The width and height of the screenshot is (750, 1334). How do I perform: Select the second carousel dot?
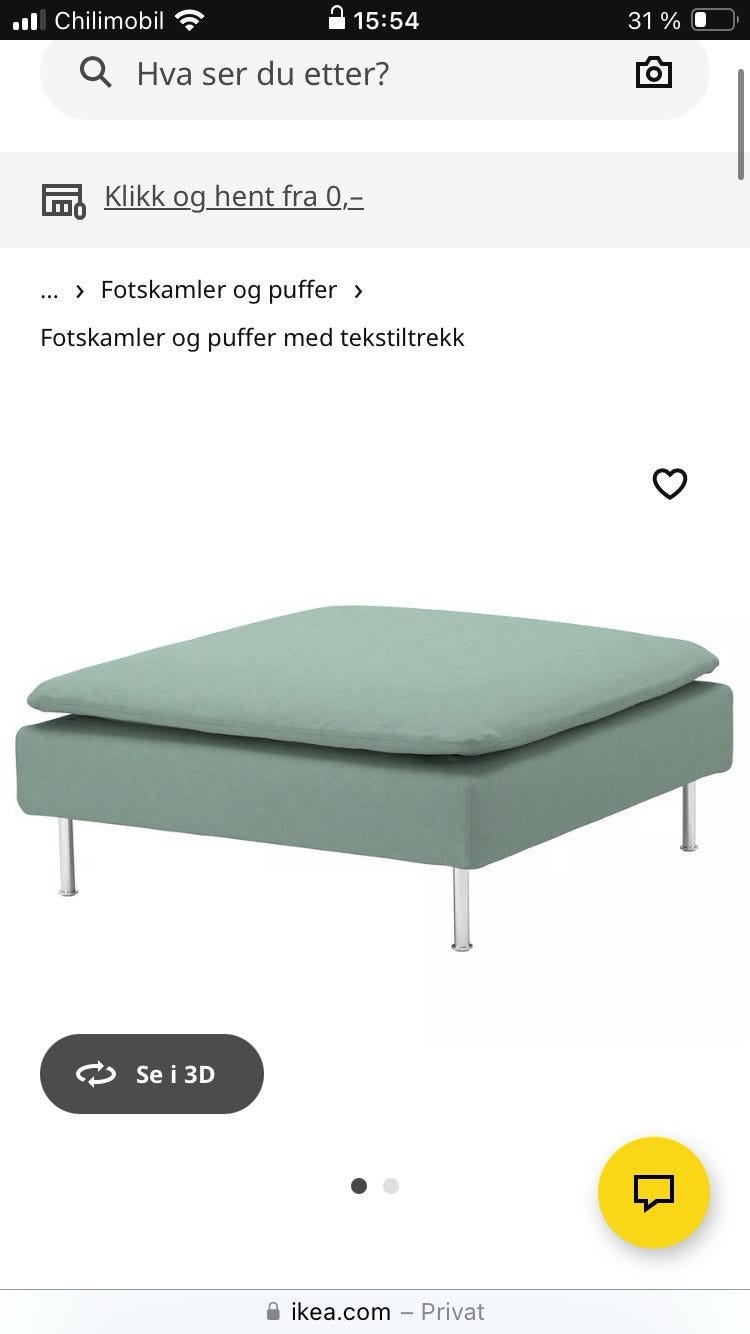click(x=390, y=1186)
